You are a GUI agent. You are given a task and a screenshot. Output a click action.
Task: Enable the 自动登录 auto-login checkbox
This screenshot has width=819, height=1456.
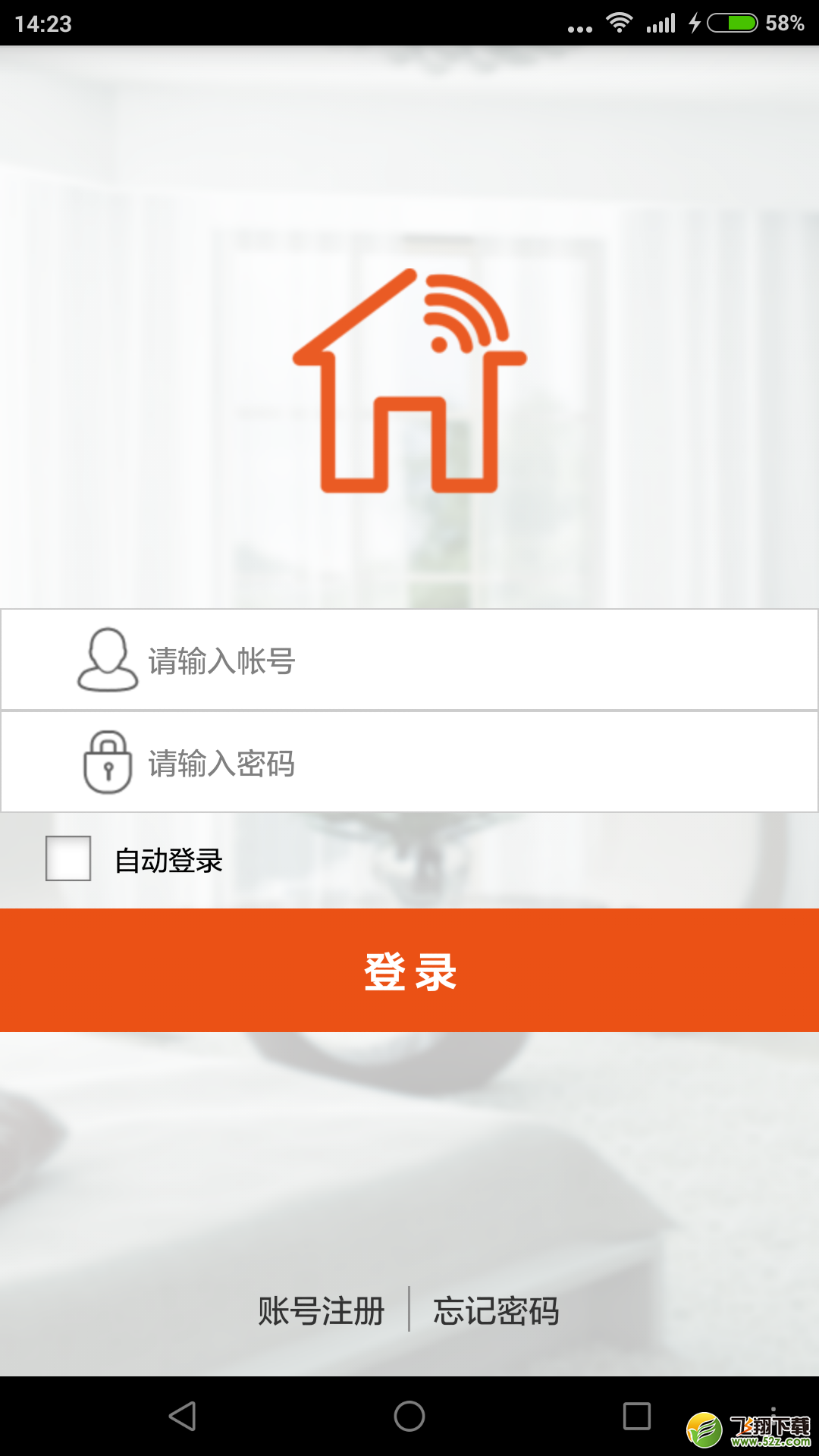[x=68, y=858]
